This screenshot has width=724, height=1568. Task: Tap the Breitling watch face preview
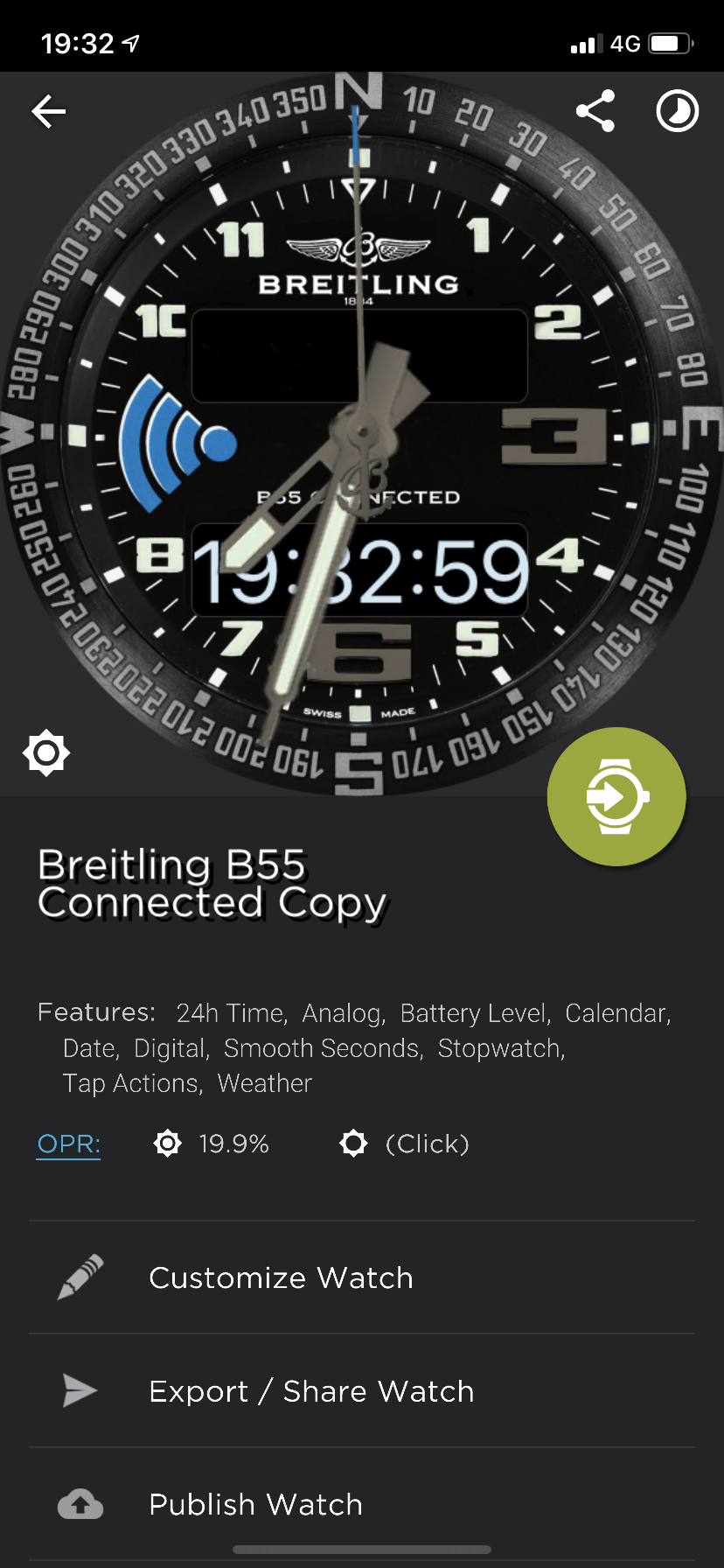coord(362,434)
